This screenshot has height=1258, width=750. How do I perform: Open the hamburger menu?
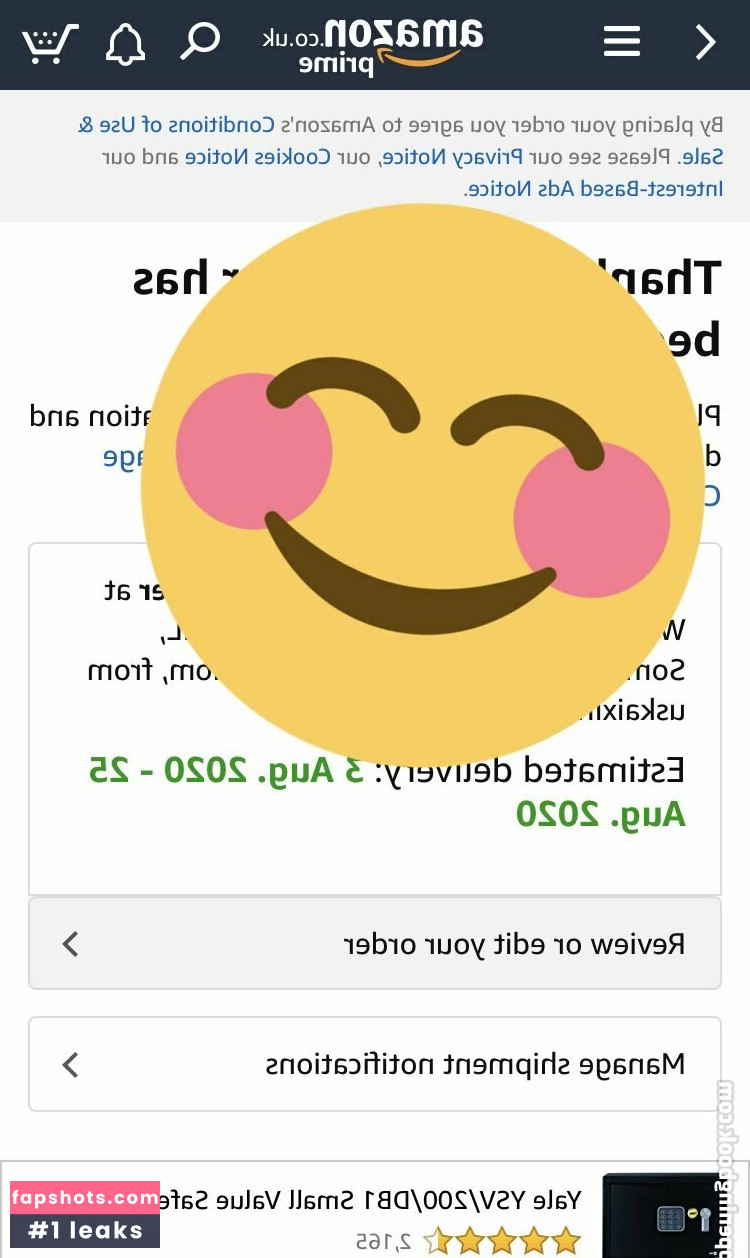click(x=621, y=42)
